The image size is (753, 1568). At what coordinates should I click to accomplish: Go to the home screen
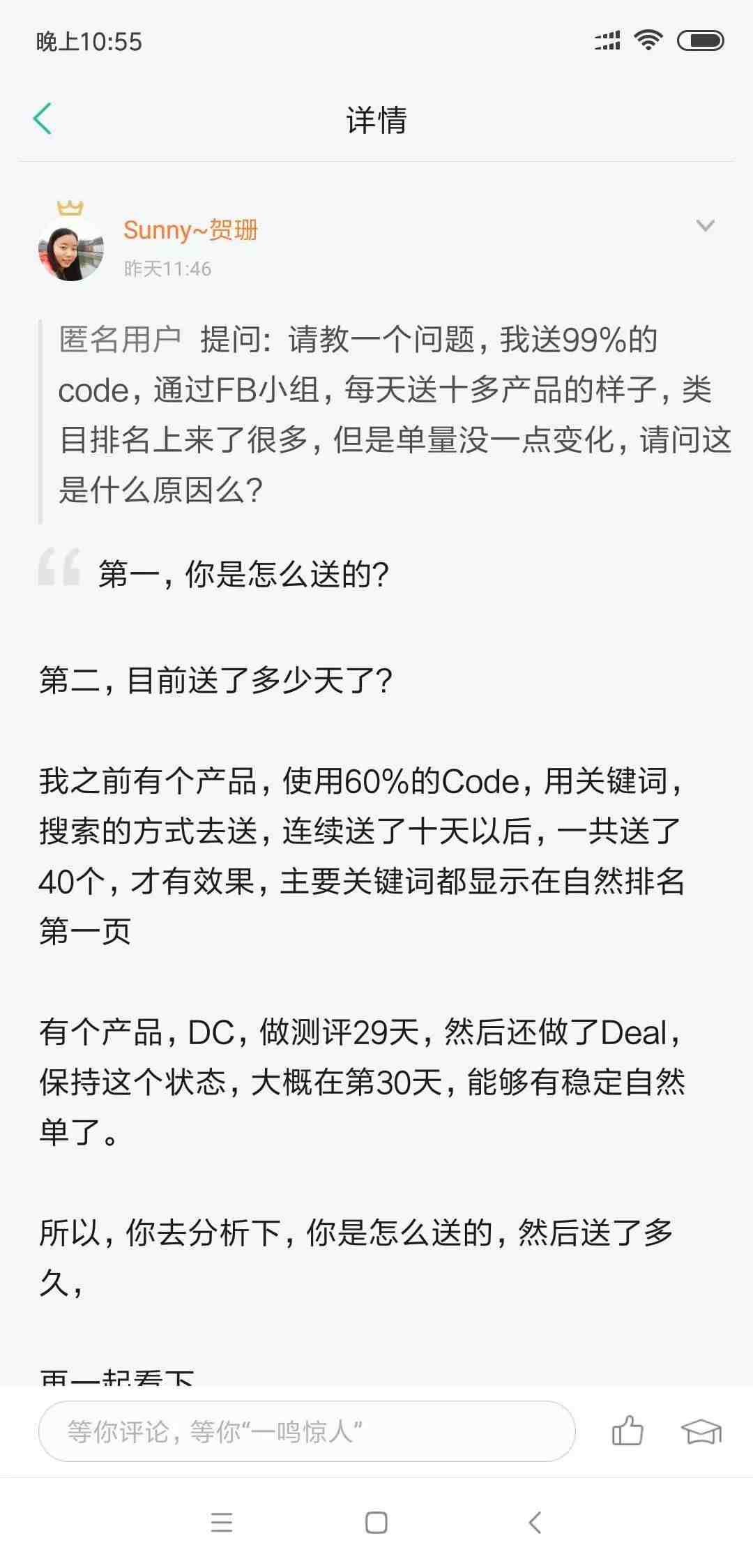click(x=376, y=1522)
